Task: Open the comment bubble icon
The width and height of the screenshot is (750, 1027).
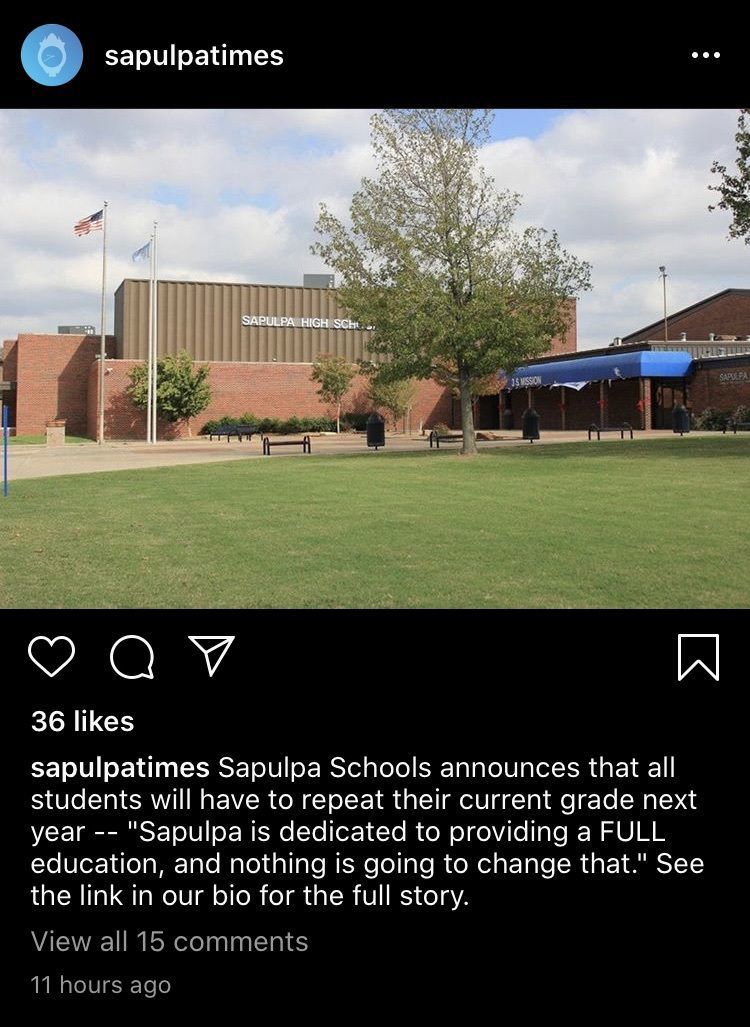Action: [x=132, y=657]
